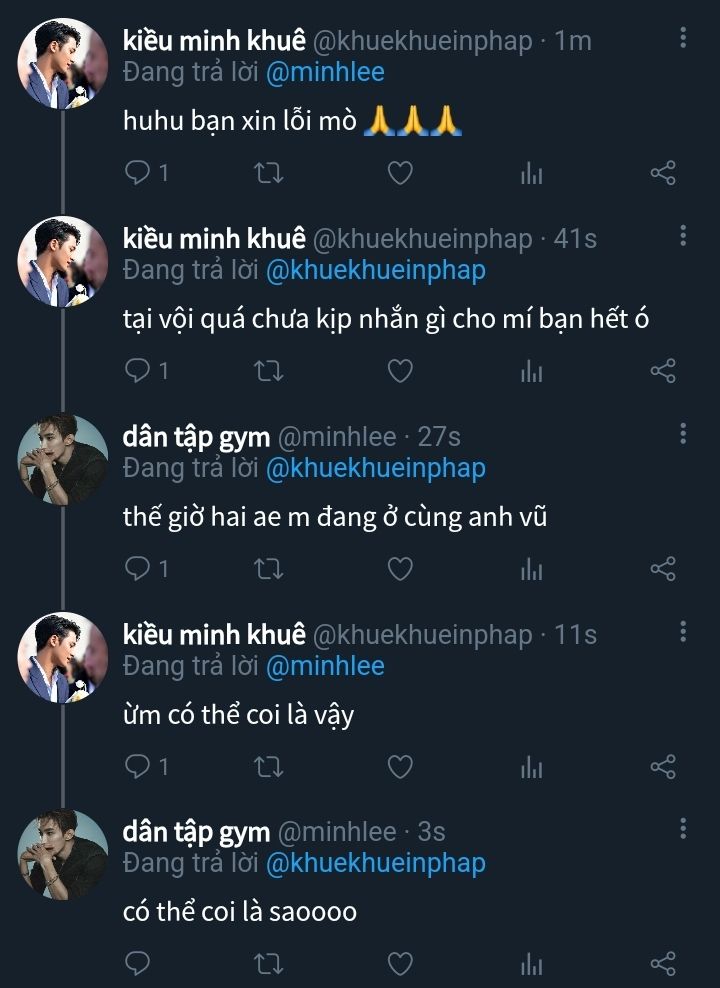720x988 pixels.
Task: Like the tweet "huhu bạn xin lỗi mò"
Action: 400,174
